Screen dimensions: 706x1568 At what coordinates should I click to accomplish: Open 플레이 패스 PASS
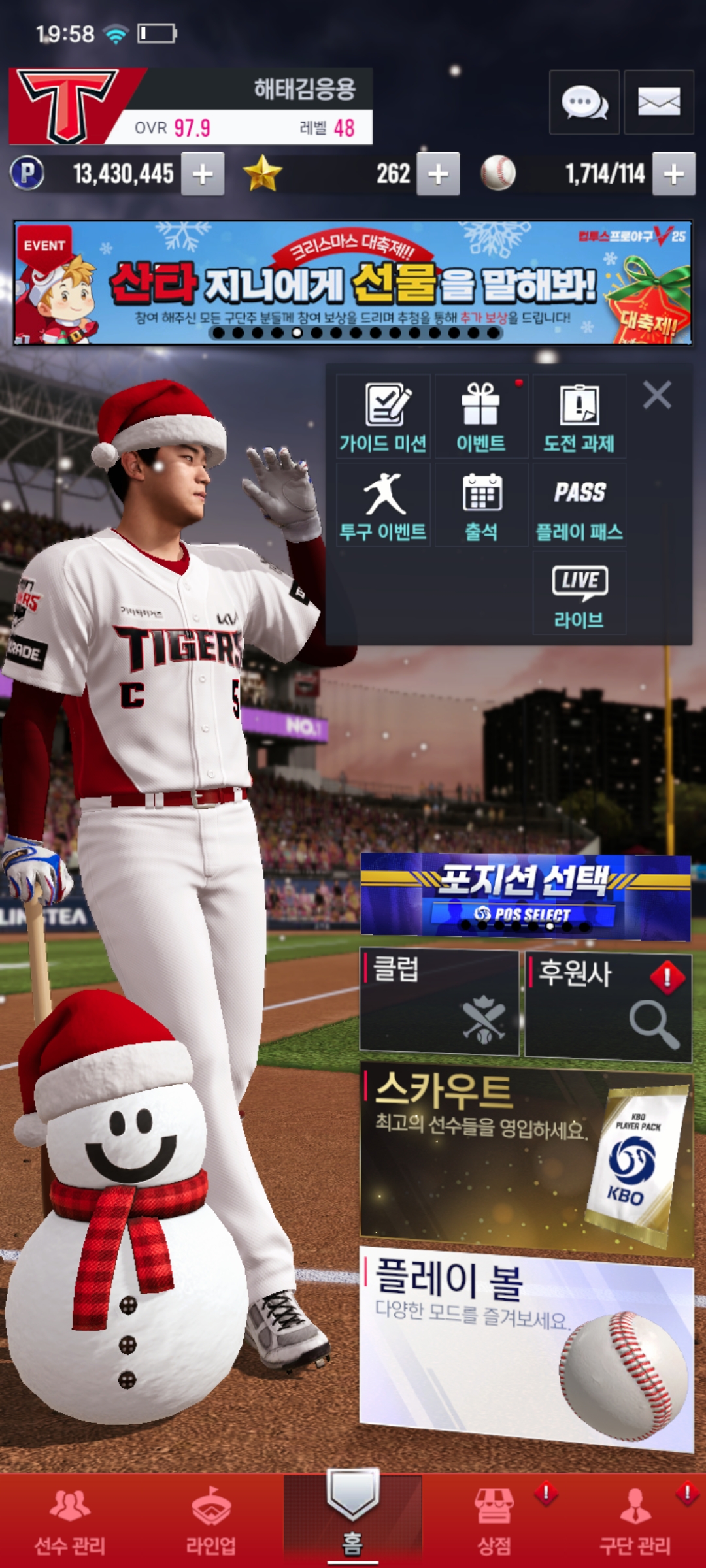[x=579, y=505]
